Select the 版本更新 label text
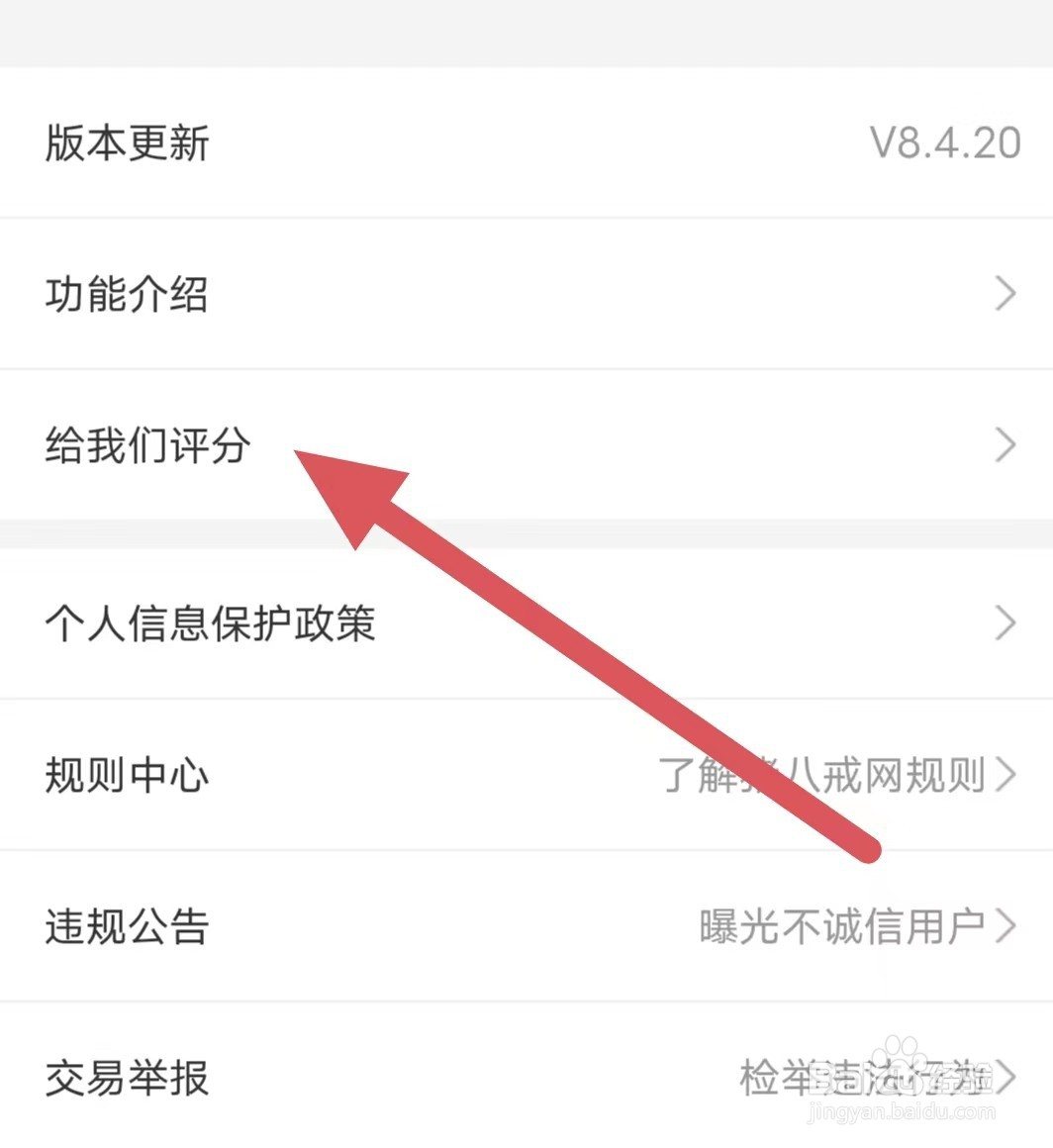 click(x=127, y=143)
